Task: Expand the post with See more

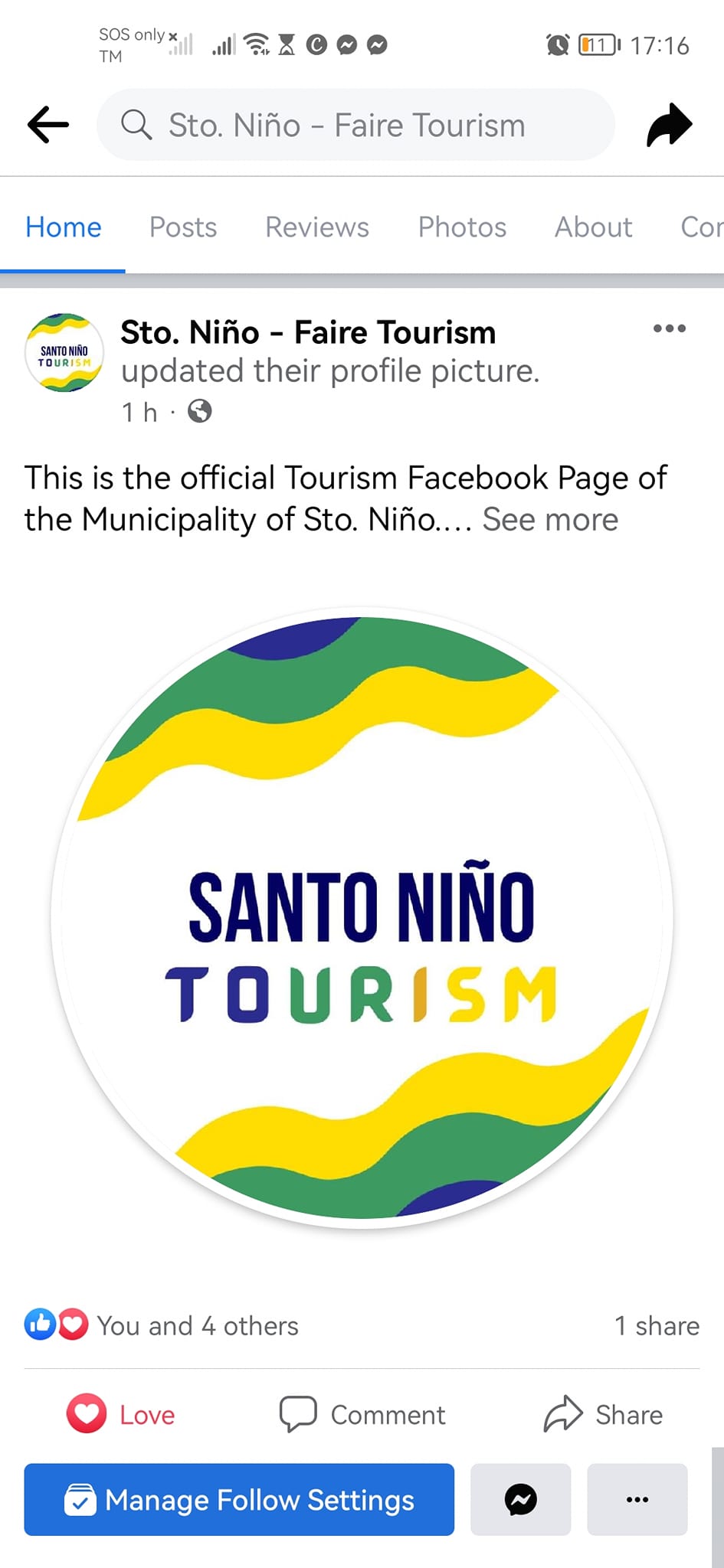Action: pyautogui.click(x=550, y=520)
